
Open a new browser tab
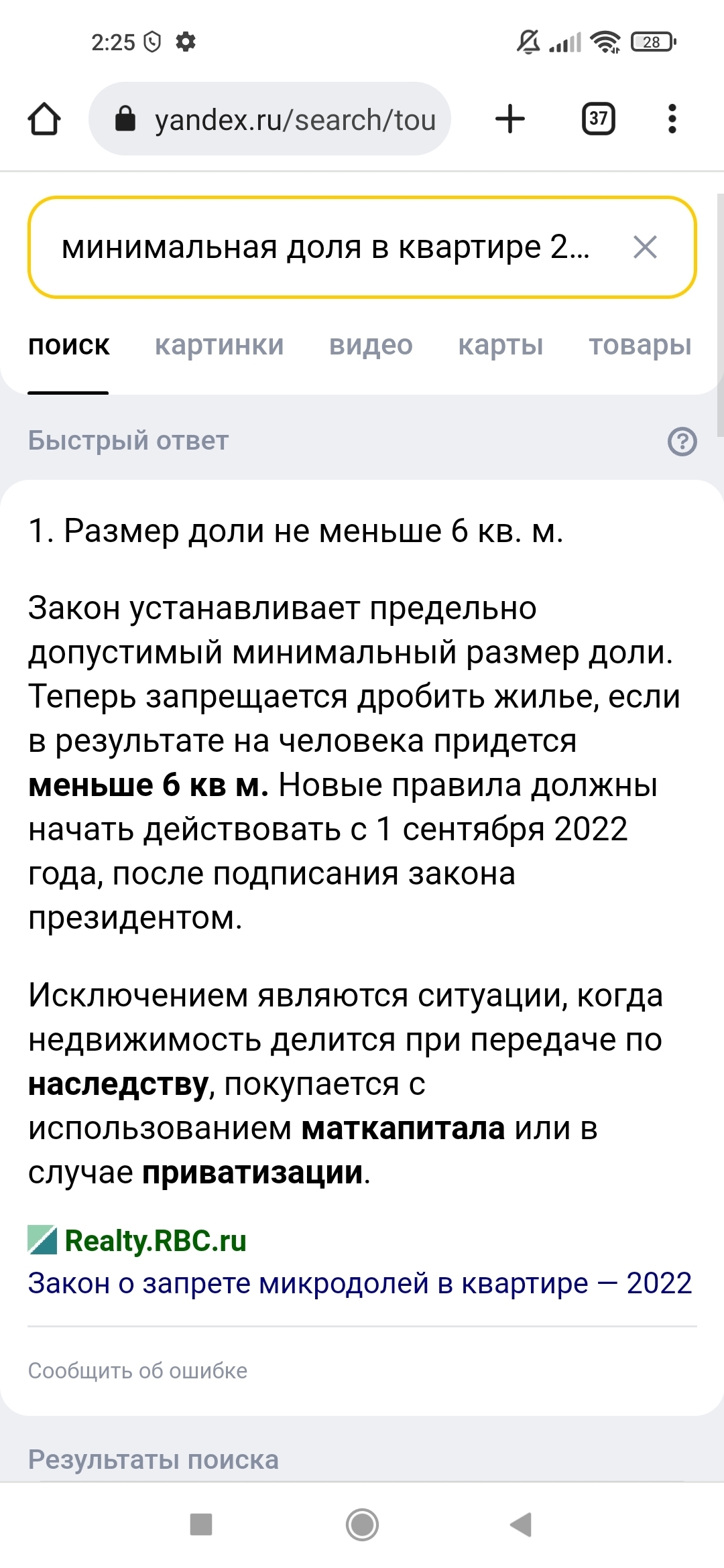(x=510, y=119)
